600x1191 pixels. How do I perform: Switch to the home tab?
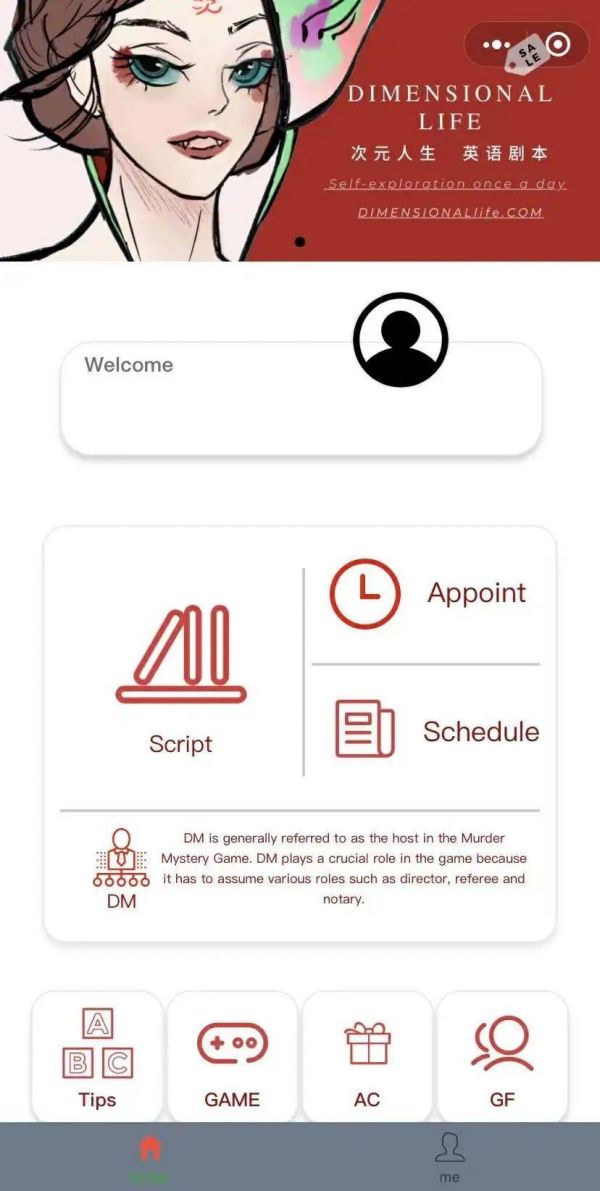[150, 1156]
